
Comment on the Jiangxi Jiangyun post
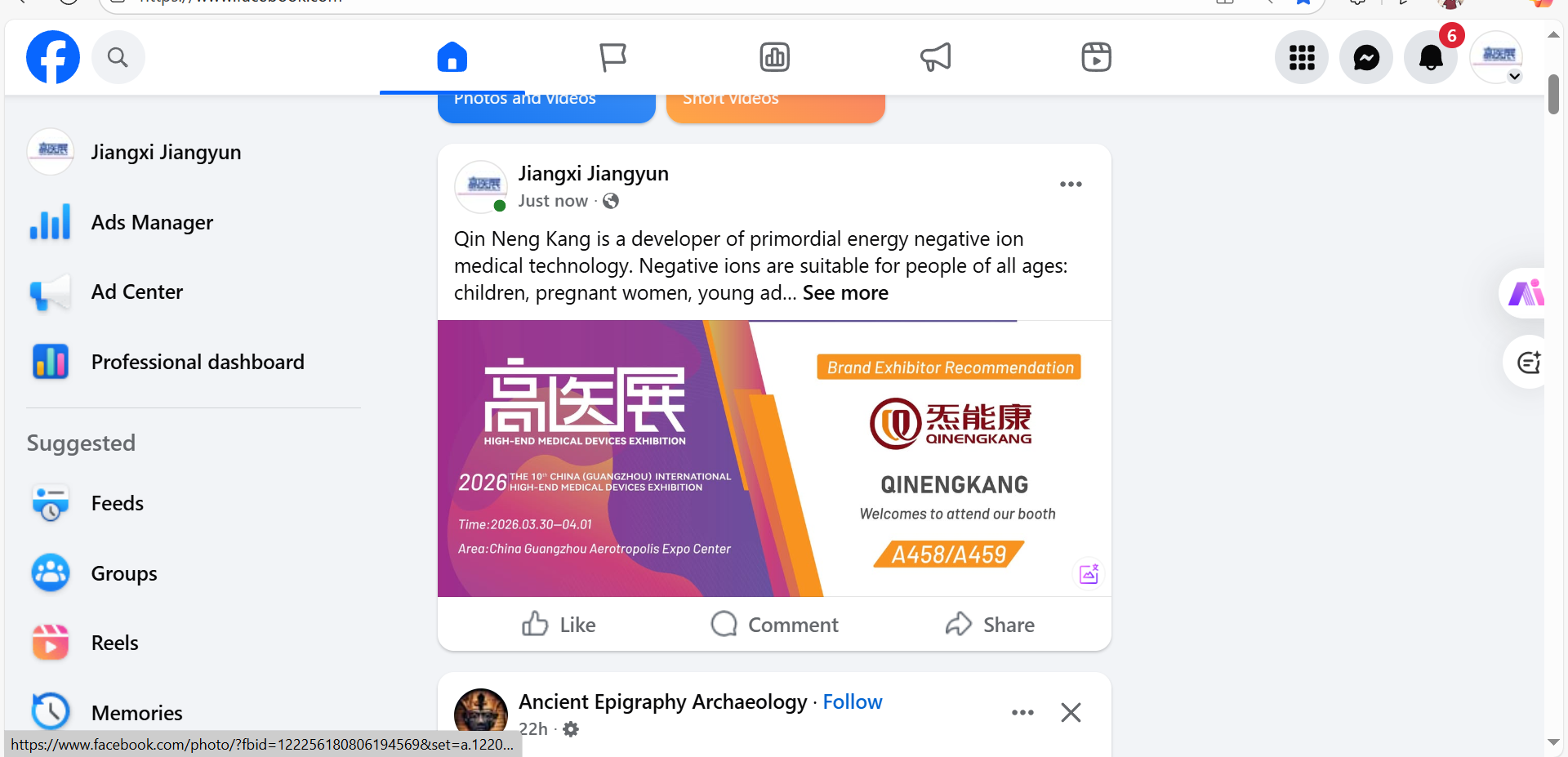(774, 625)
